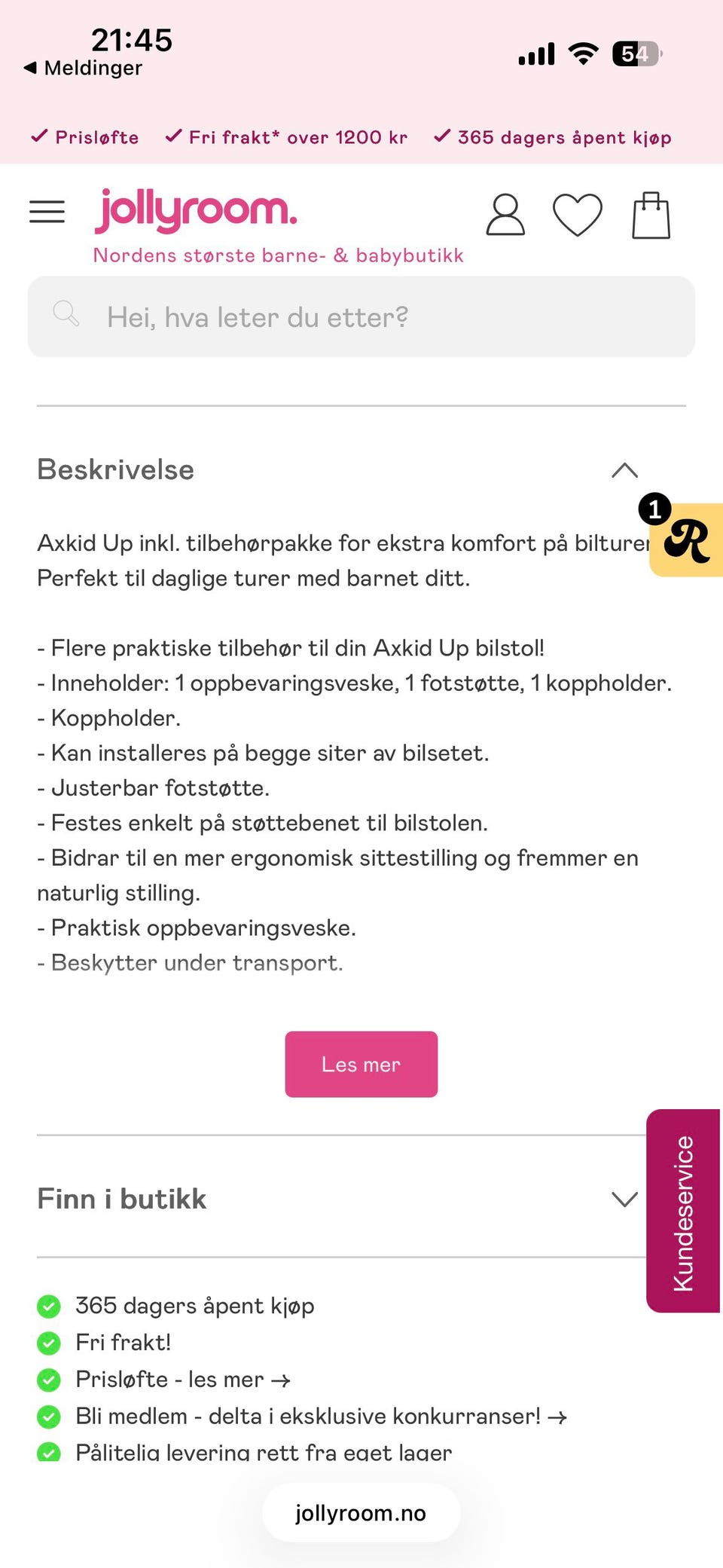723x1568 pixels.
Task: Click the Wi-Fi icon in status bar
Action: click(581, 53)
